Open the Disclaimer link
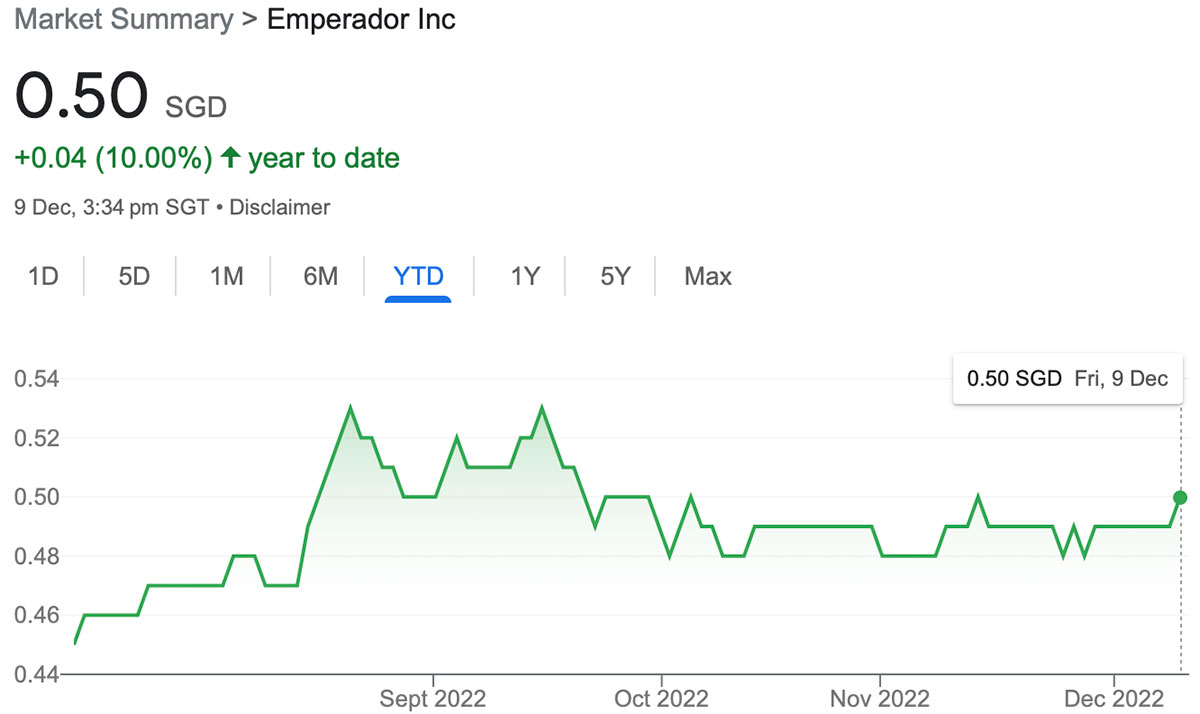This screenshot has height=714, width=1200. [x=280, y=208]
